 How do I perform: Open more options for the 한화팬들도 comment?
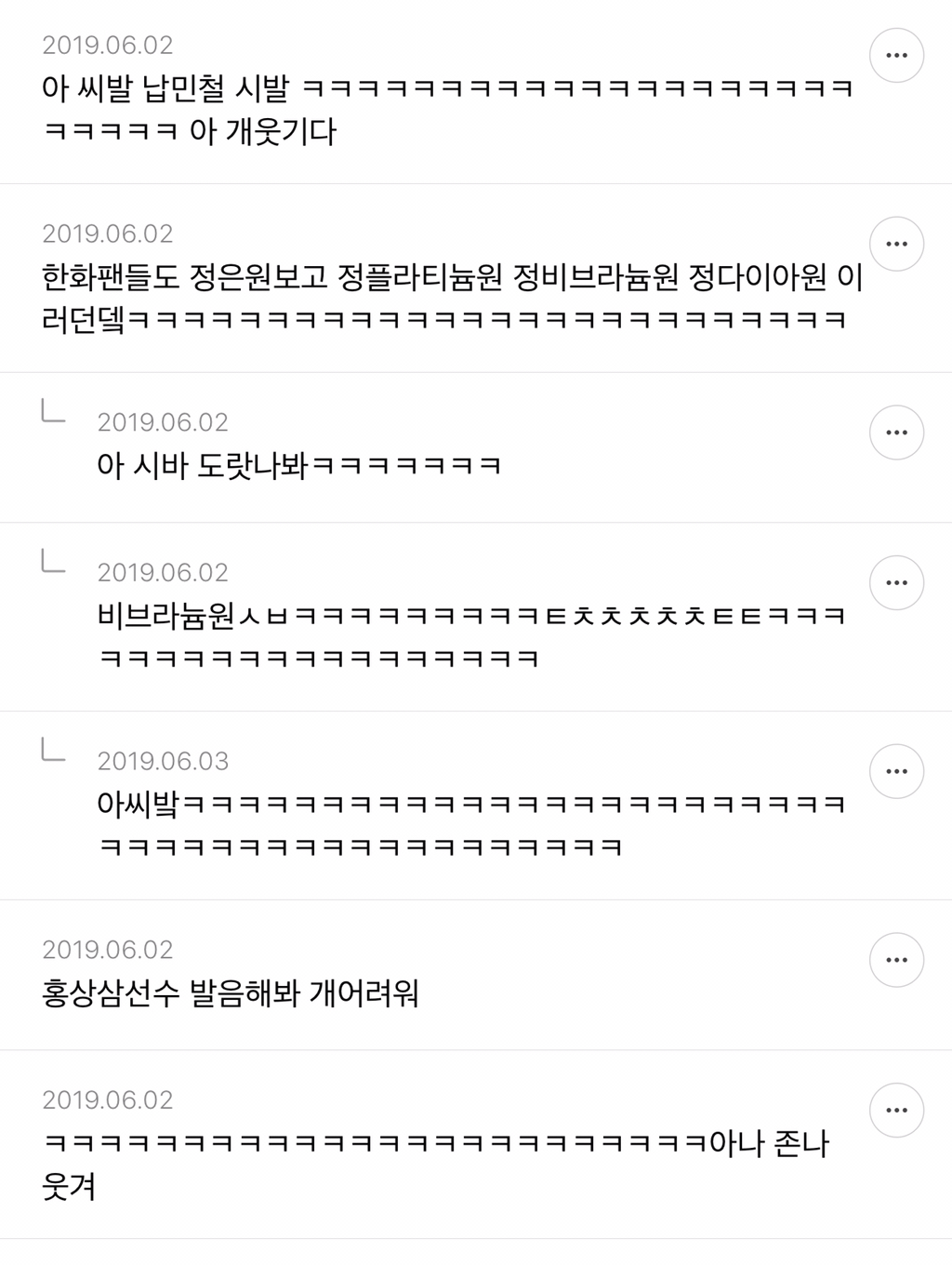click(x=896, y=244)
